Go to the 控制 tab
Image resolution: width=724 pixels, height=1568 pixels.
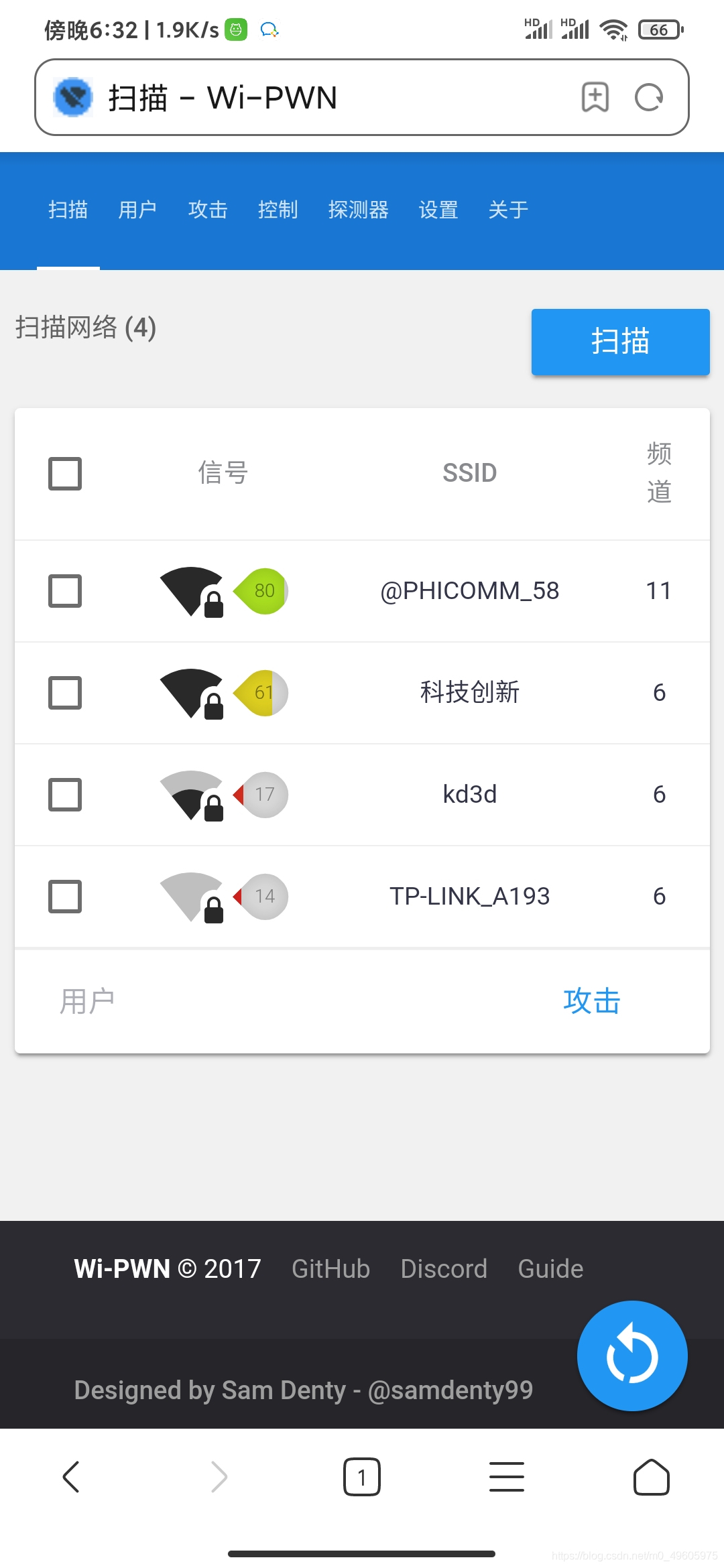click(x=278, y=210)
